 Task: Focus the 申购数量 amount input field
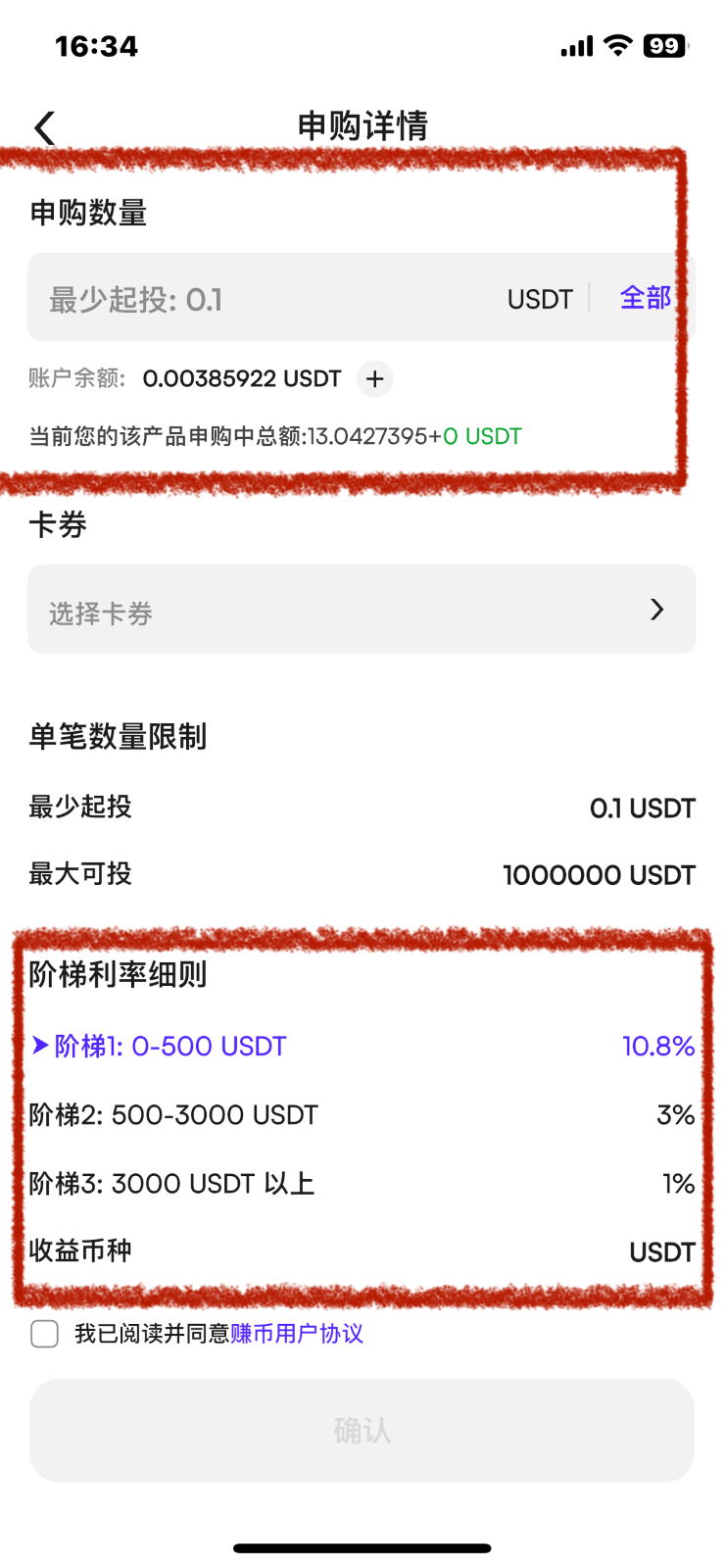[x=265, y=298]
